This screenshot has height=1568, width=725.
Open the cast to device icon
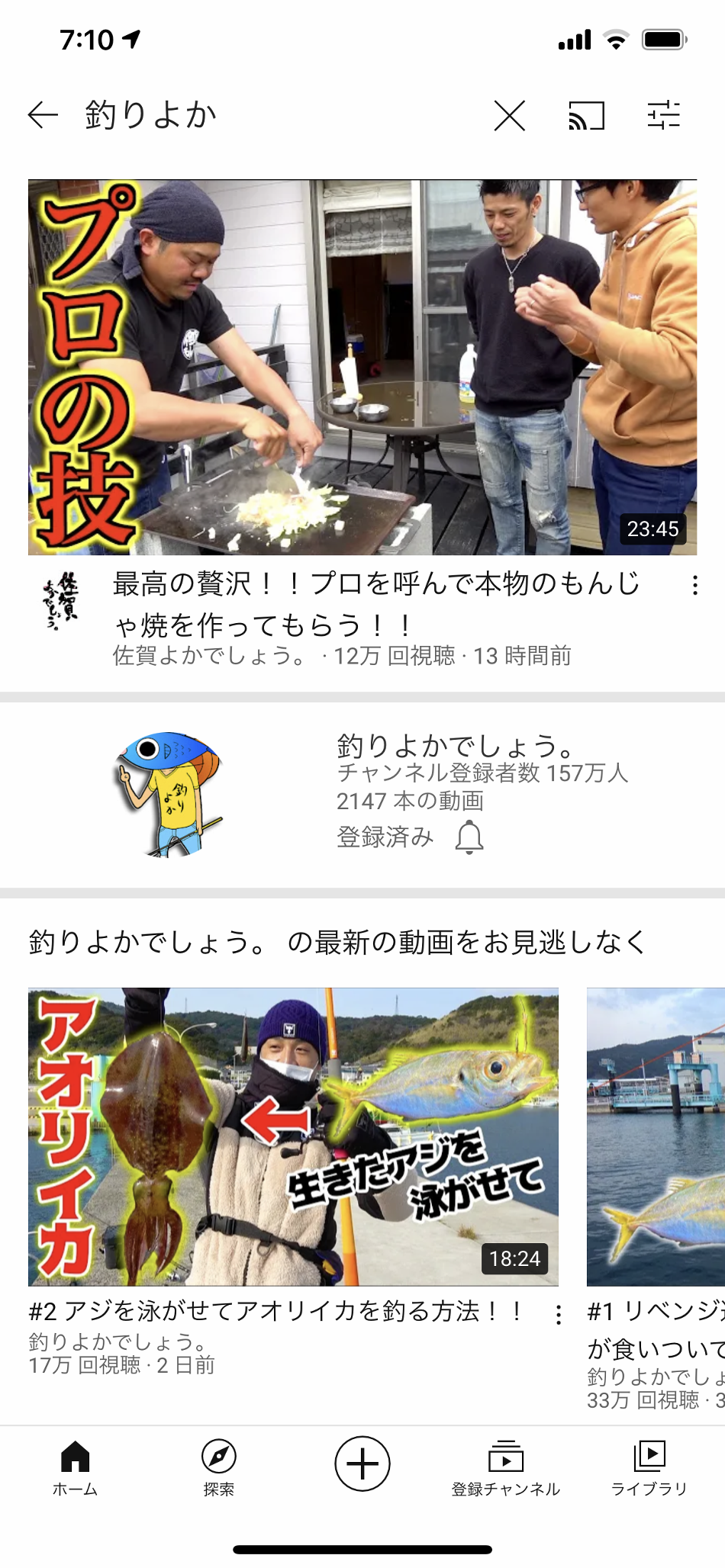pyautogui.click(x=586, y=116)
